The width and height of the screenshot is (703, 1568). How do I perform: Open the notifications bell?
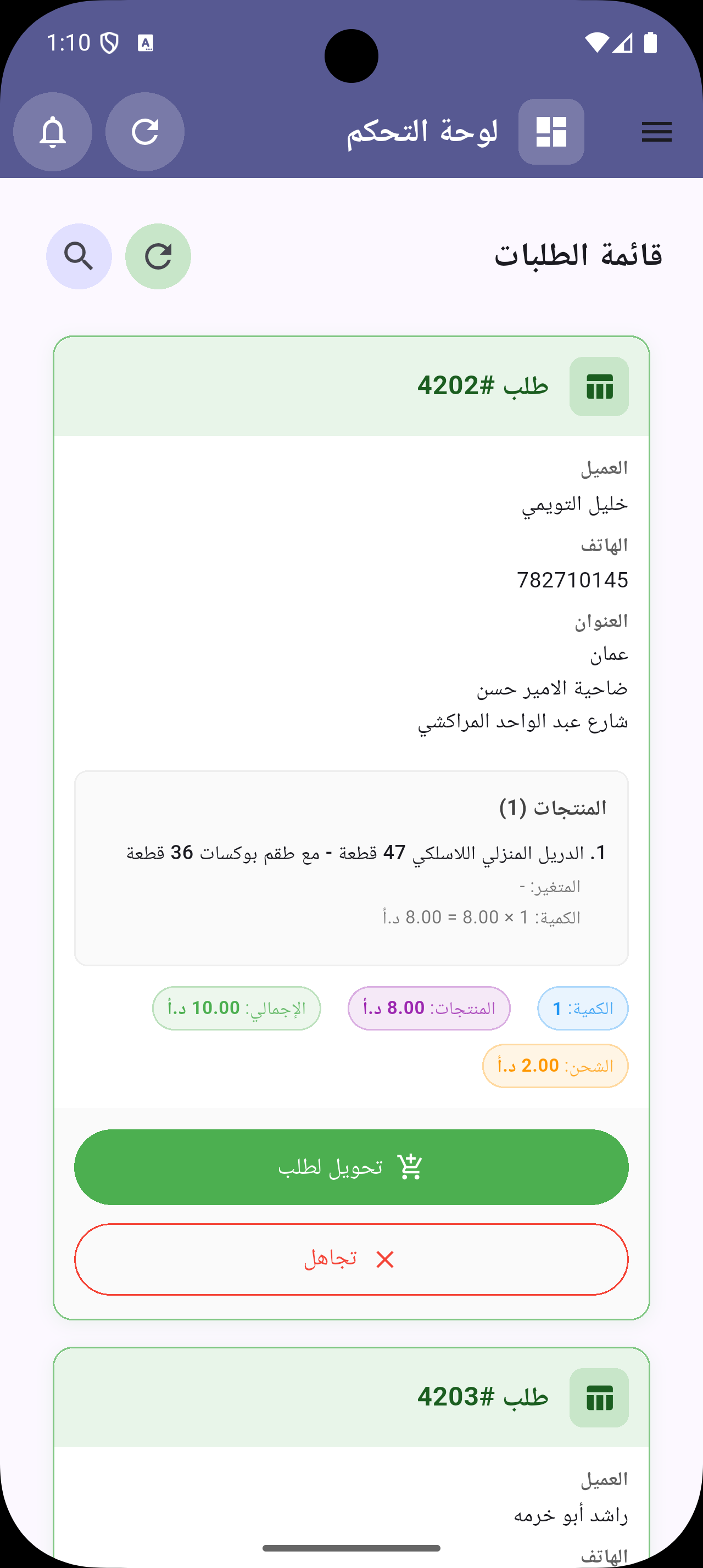pyautogui.click(x=53, y=131)
